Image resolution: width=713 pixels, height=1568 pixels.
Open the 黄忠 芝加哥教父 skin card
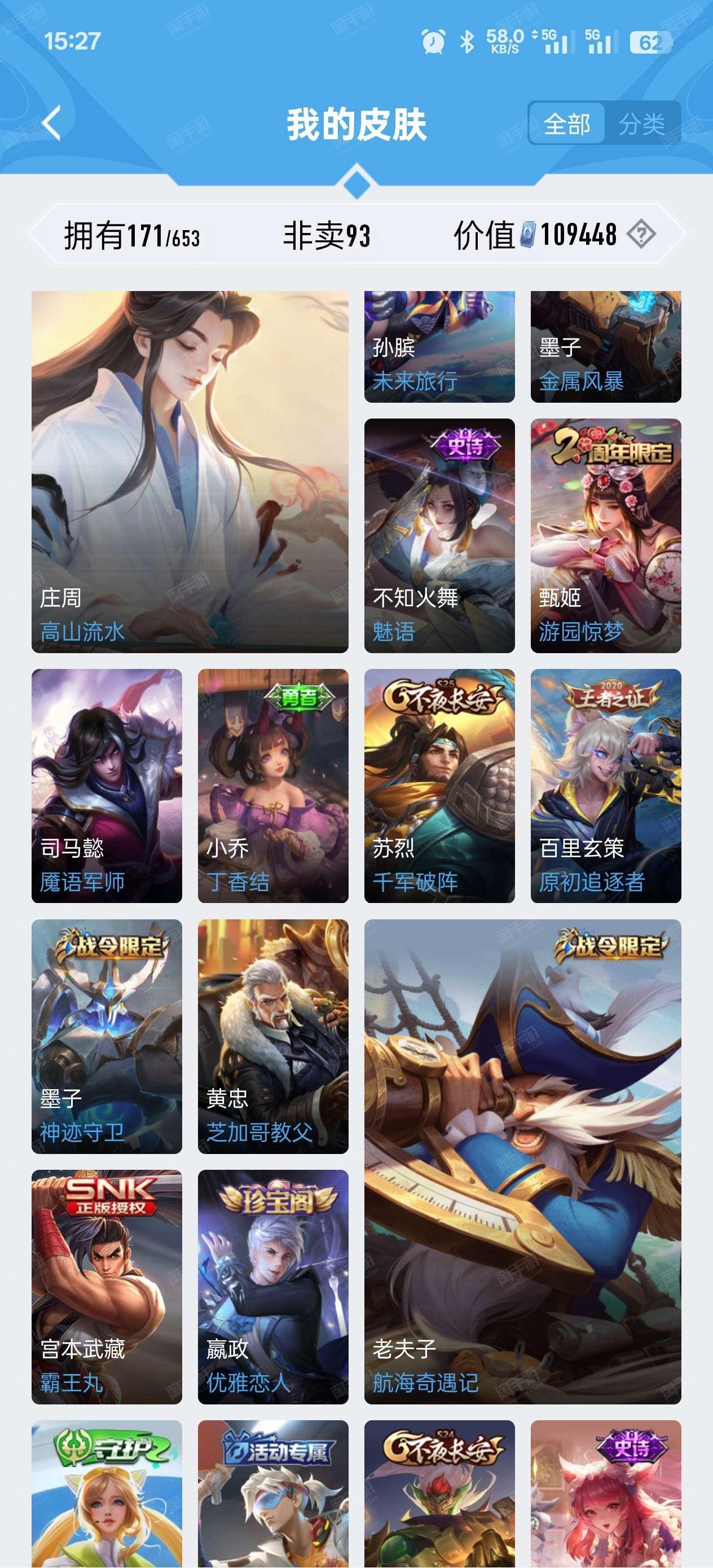273,1037
